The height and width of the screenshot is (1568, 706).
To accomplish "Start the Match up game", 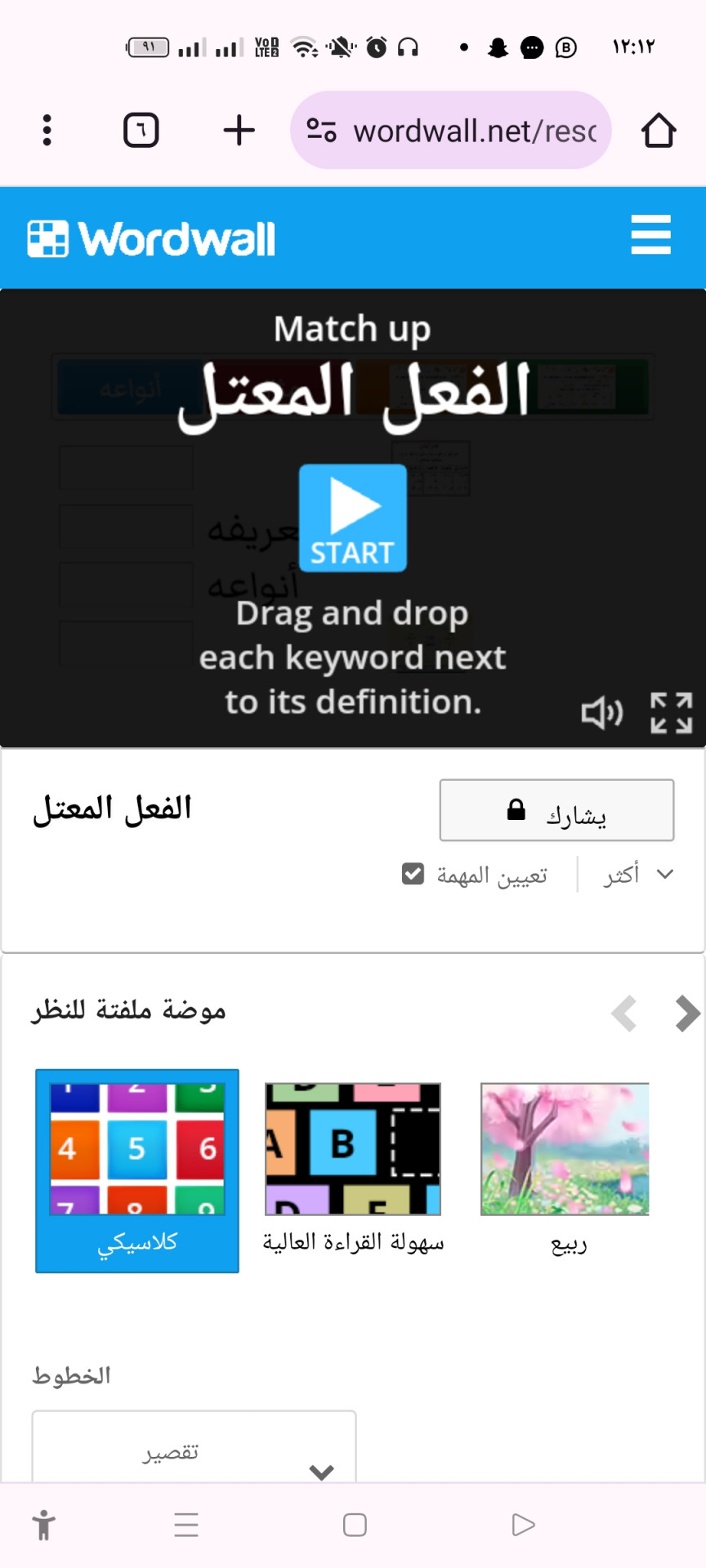I will [x=353, y=518].
